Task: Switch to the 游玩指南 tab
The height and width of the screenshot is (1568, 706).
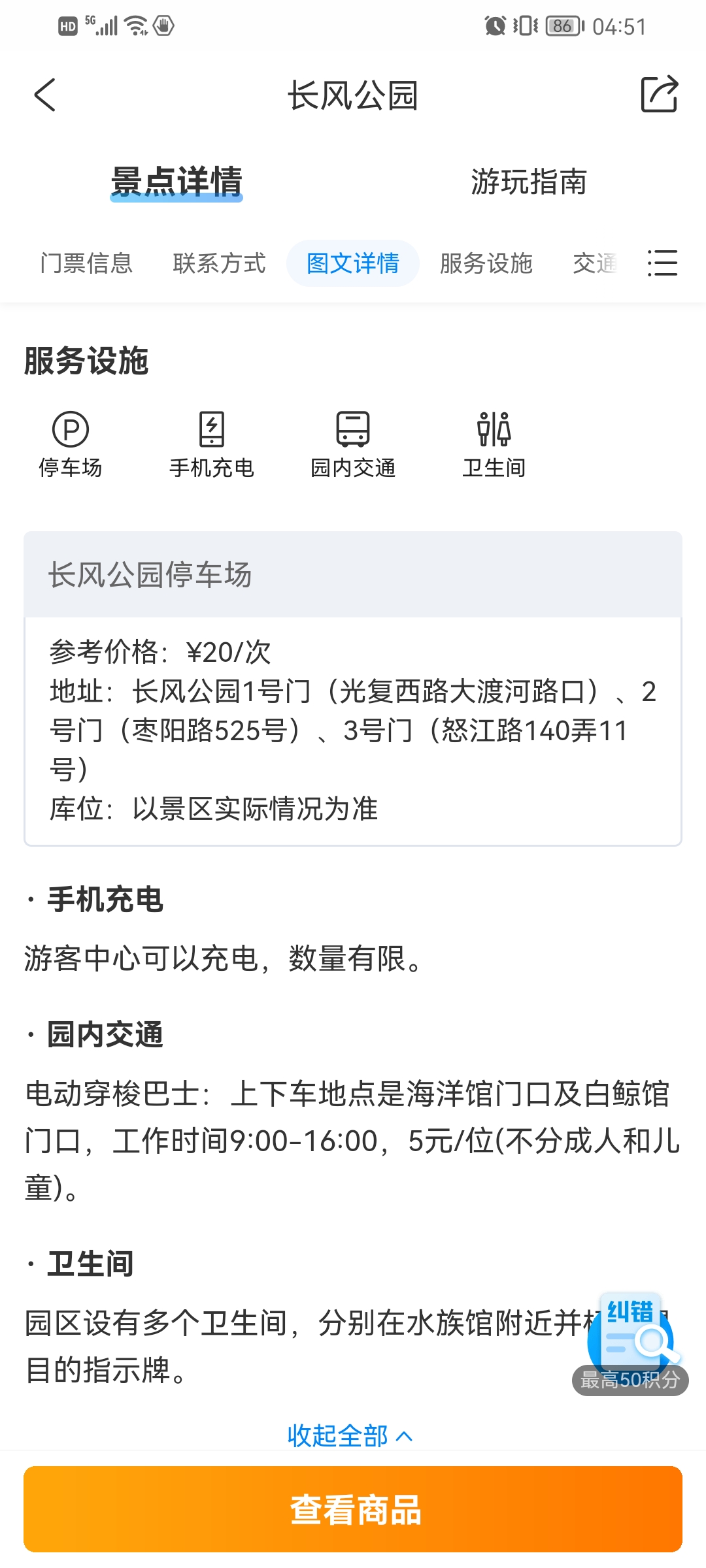Action: click(529, 182)
